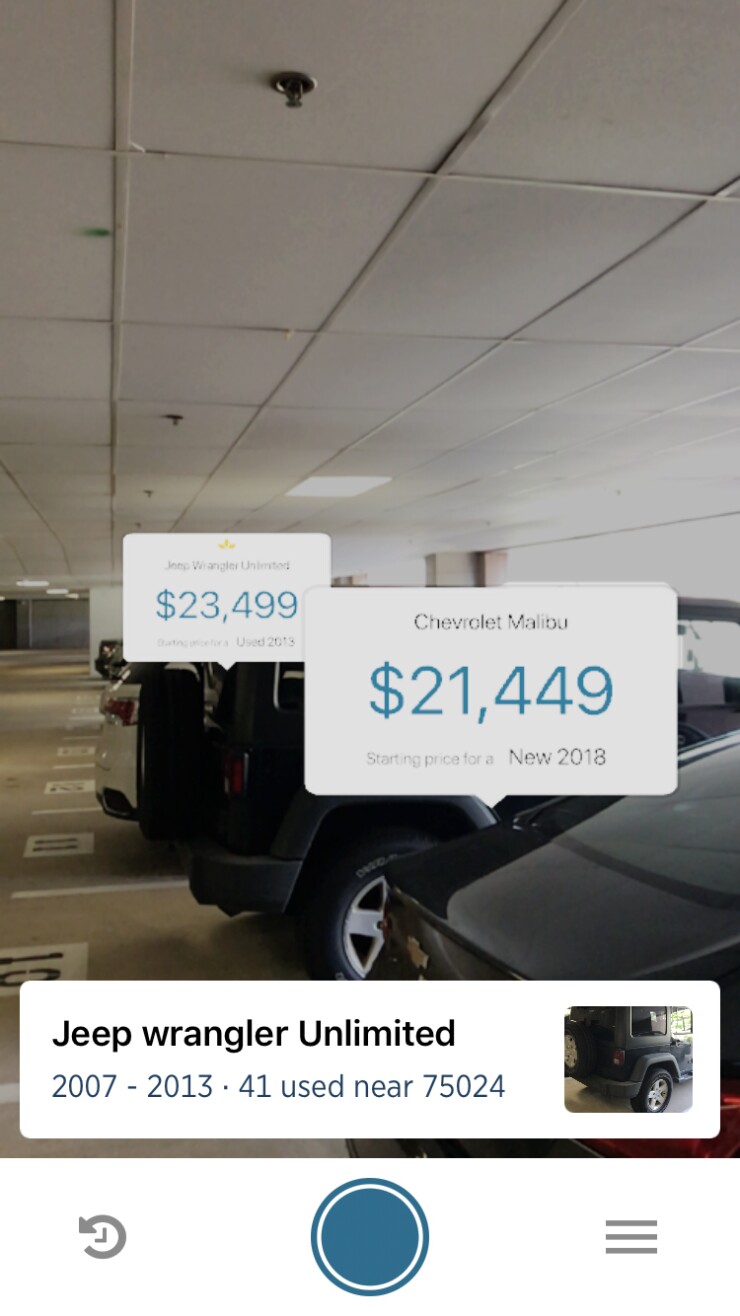The width and height of the screenshot is (740, 1316).
Task: Open the hamburger menu
Action: 631,1237
